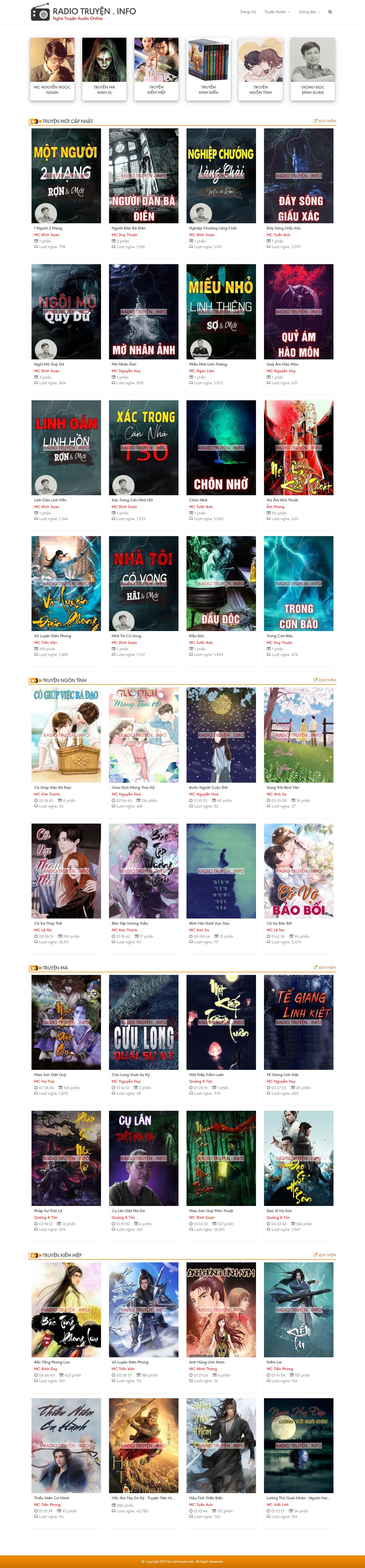
Task: Open story Người Đàn Bà Điên
Action: (x=143, y=176)
